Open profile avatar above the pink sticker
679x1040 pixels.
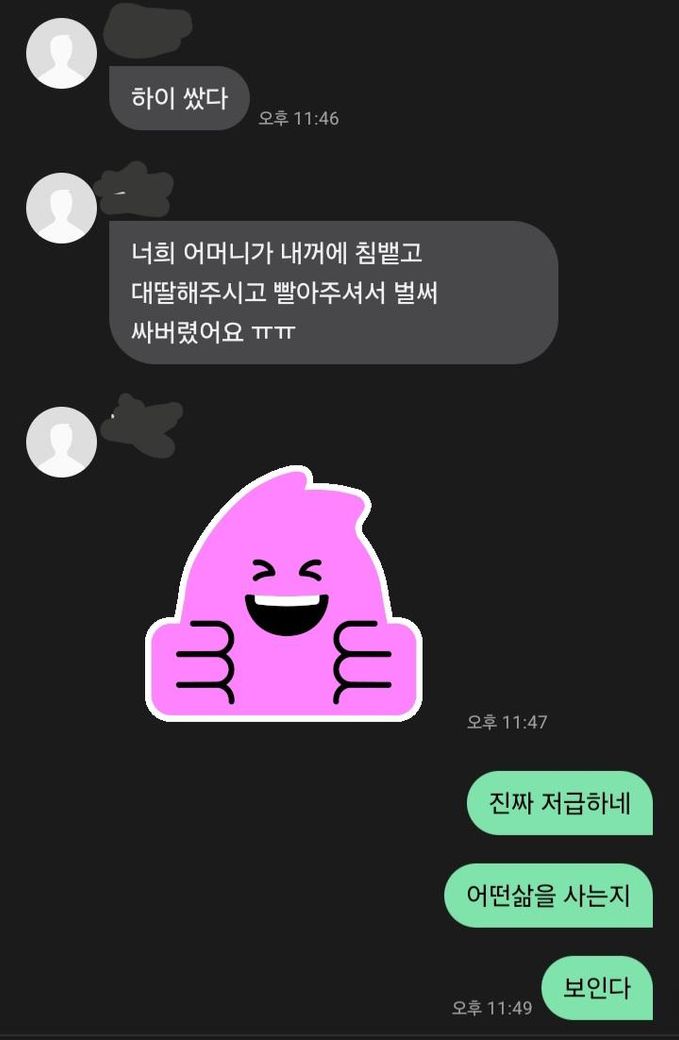pyautogui.click(x=61, y=441)
